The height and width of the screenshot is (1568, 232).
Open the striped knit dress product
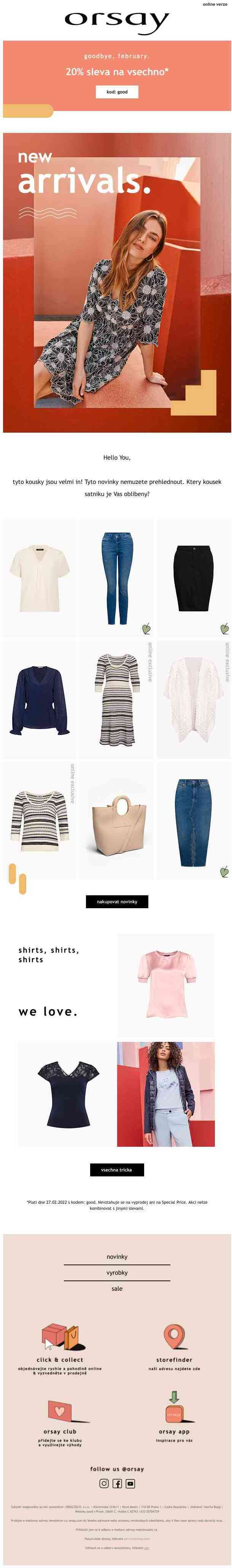[116, 699]
